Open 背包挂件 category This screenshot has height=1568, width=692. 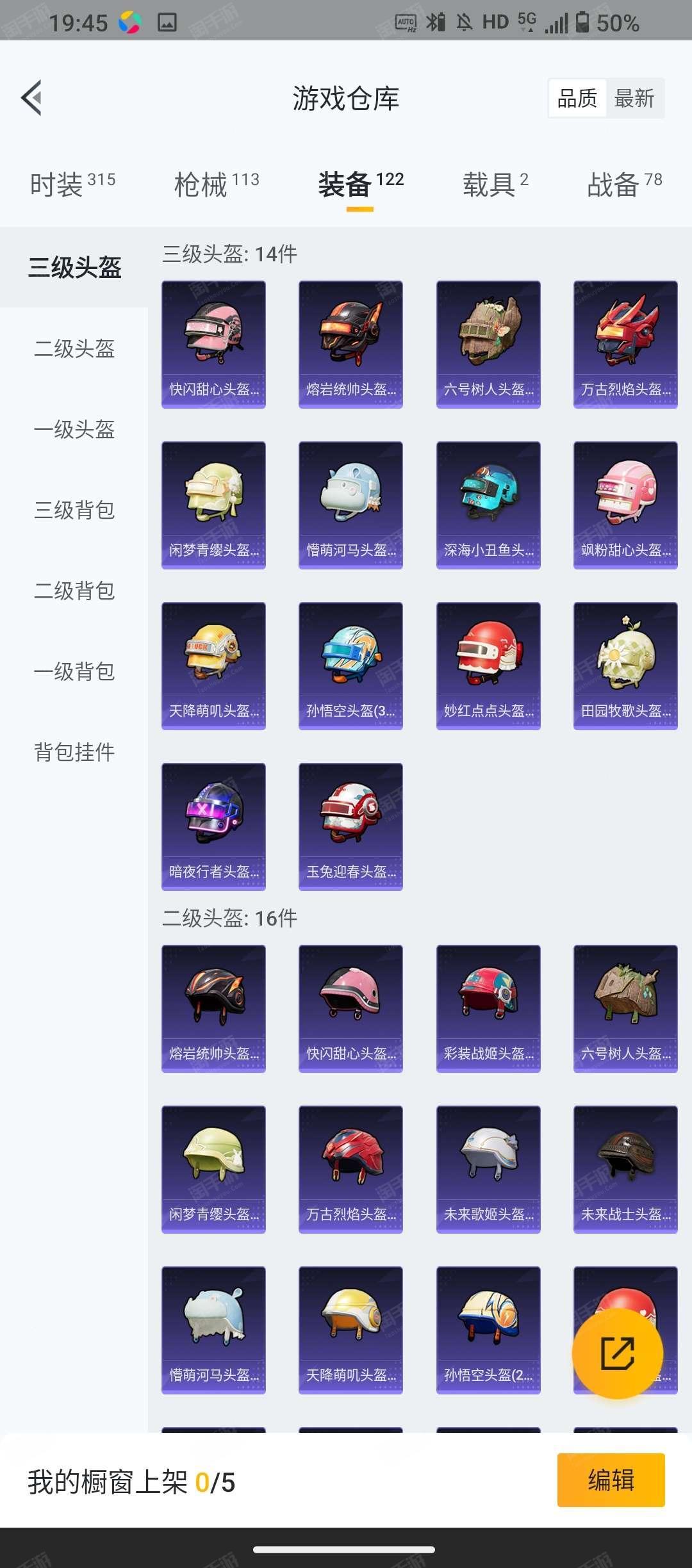[74, 752]
